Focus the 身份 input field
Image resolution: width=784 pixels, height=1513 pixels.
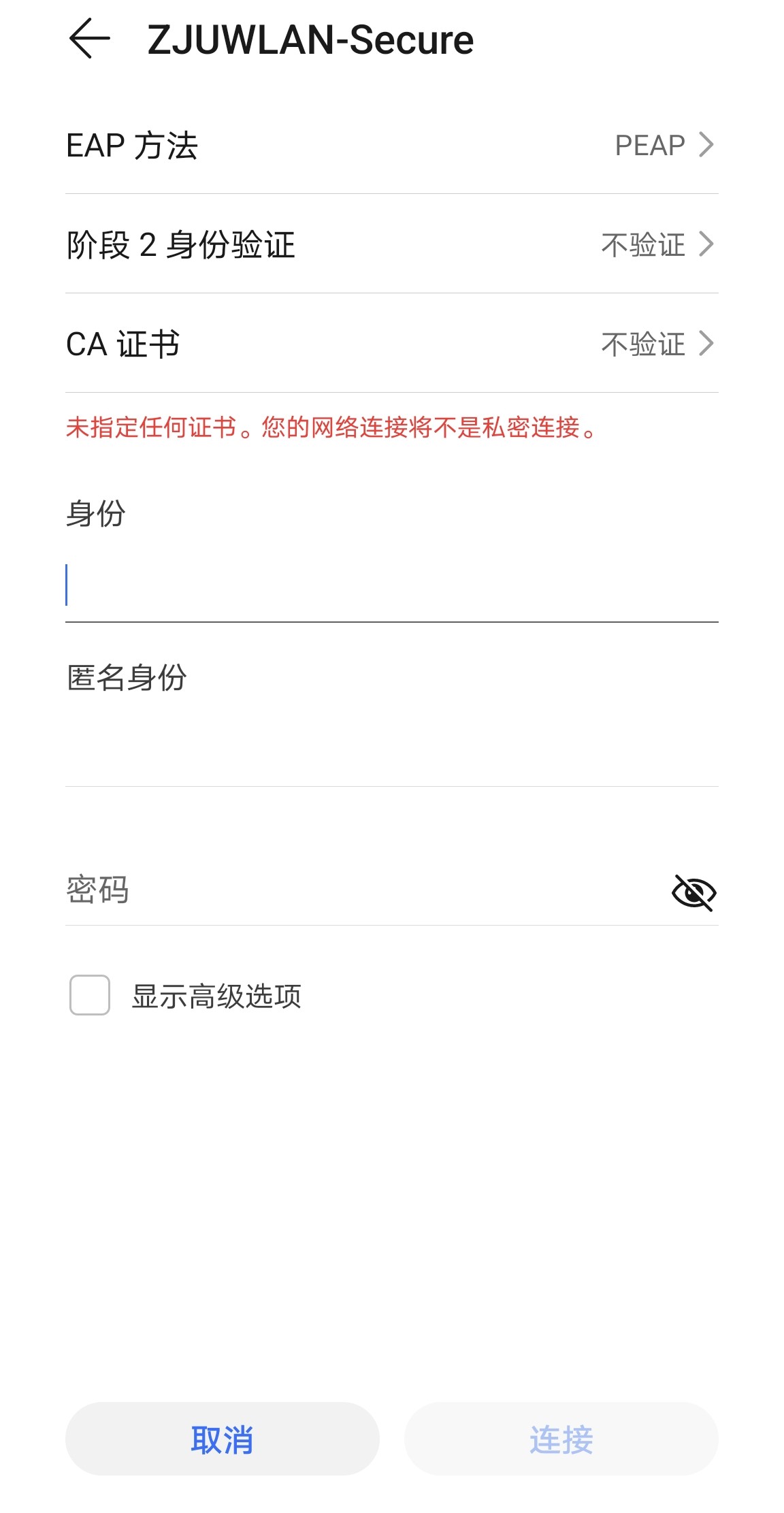(x=391, y=586)
